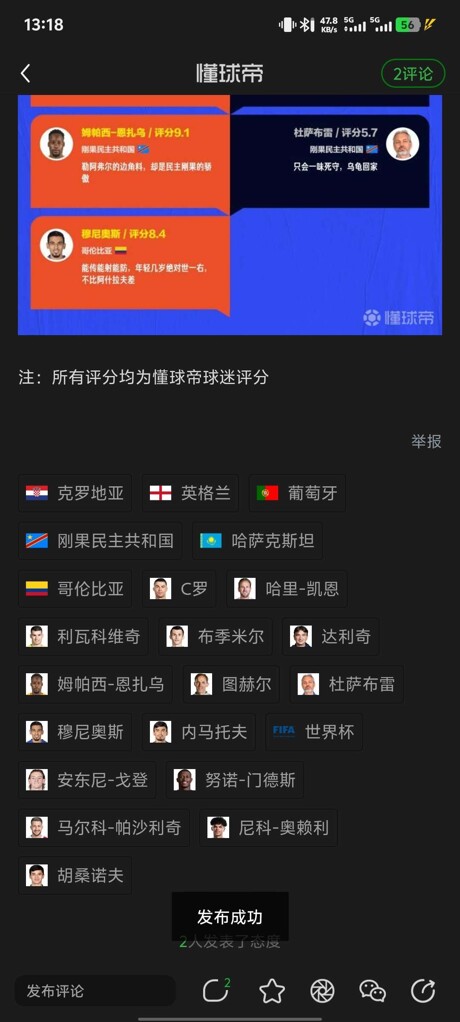View the 图赫尔 tag
The image size is (460, 1022).
(231, 684)
